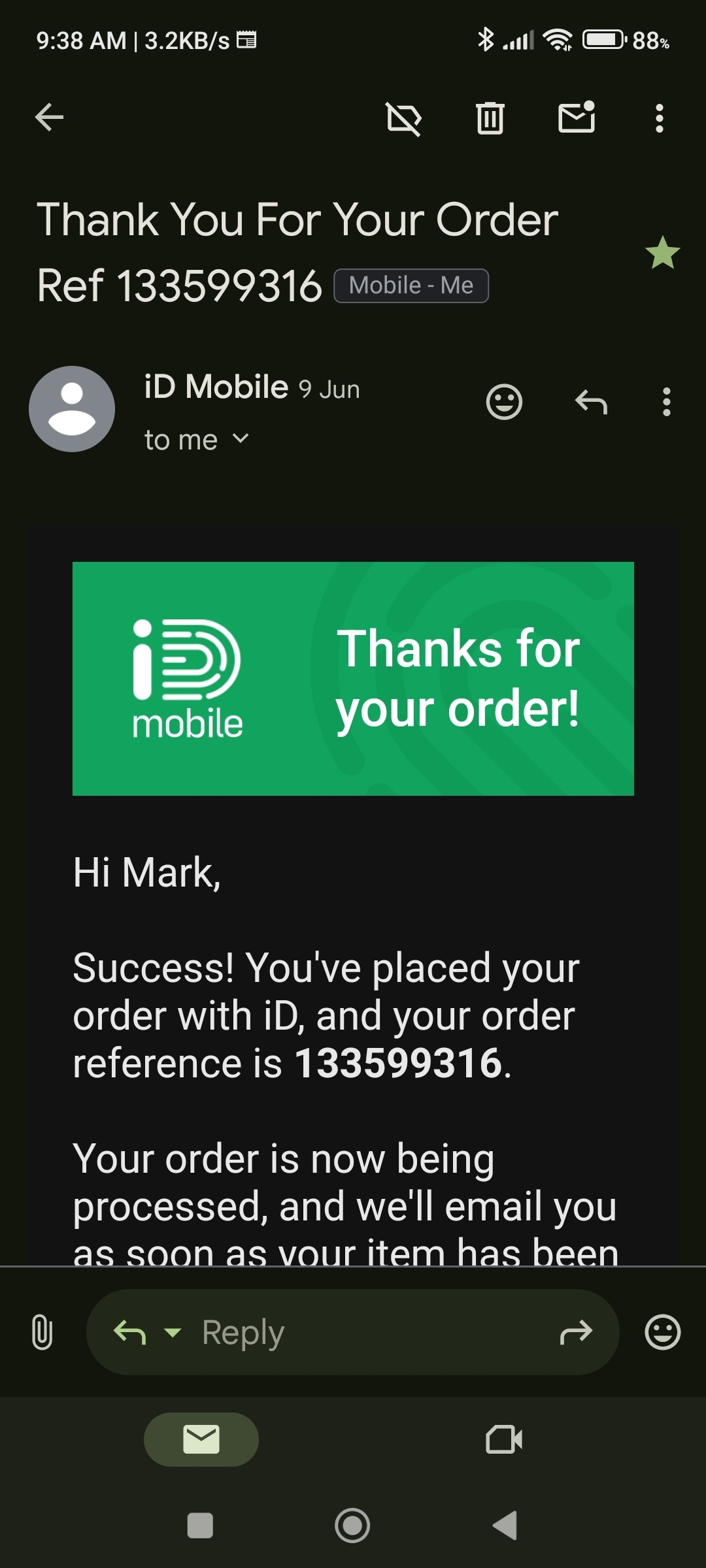The height and width of the screenshot is (1568, 706).
Task: Open the emoji picker near the reply box
Action: pos(662,1332)
